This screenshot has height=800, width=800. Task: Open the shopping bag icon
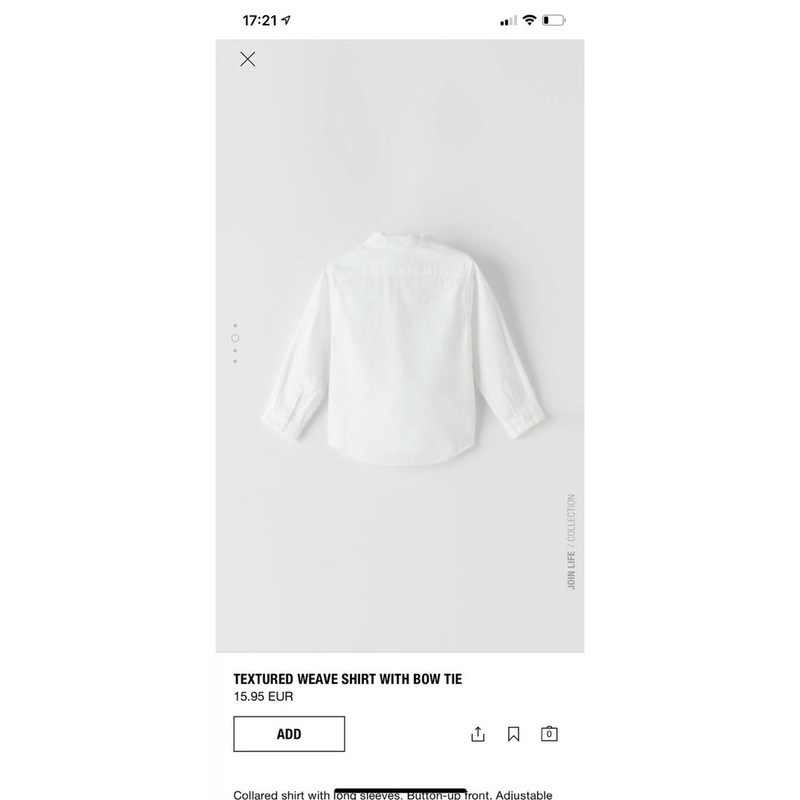(549, 734)
